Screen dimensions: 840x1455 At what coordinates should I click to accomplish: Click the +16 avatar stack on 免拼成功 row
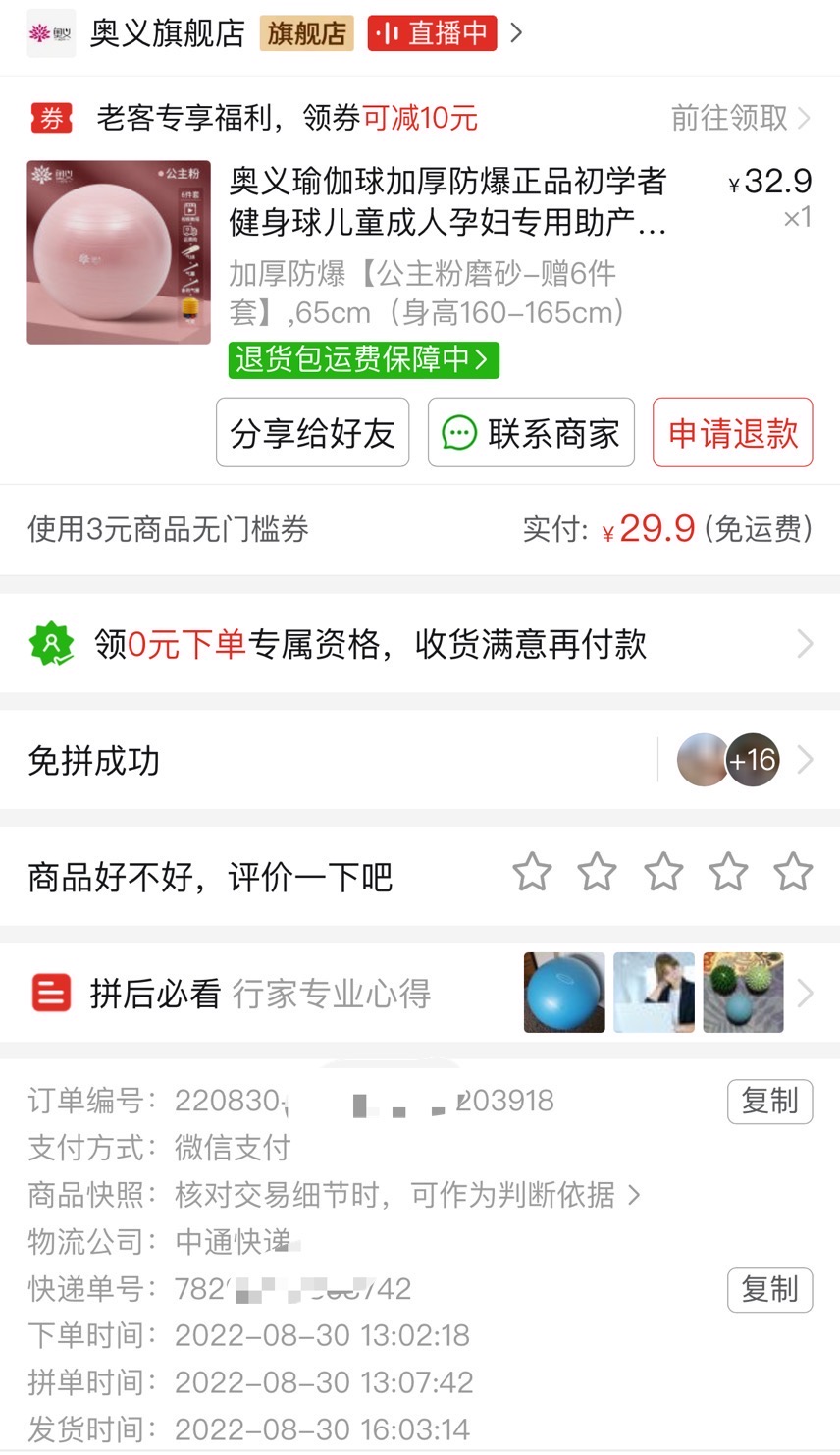pos(727,760)
